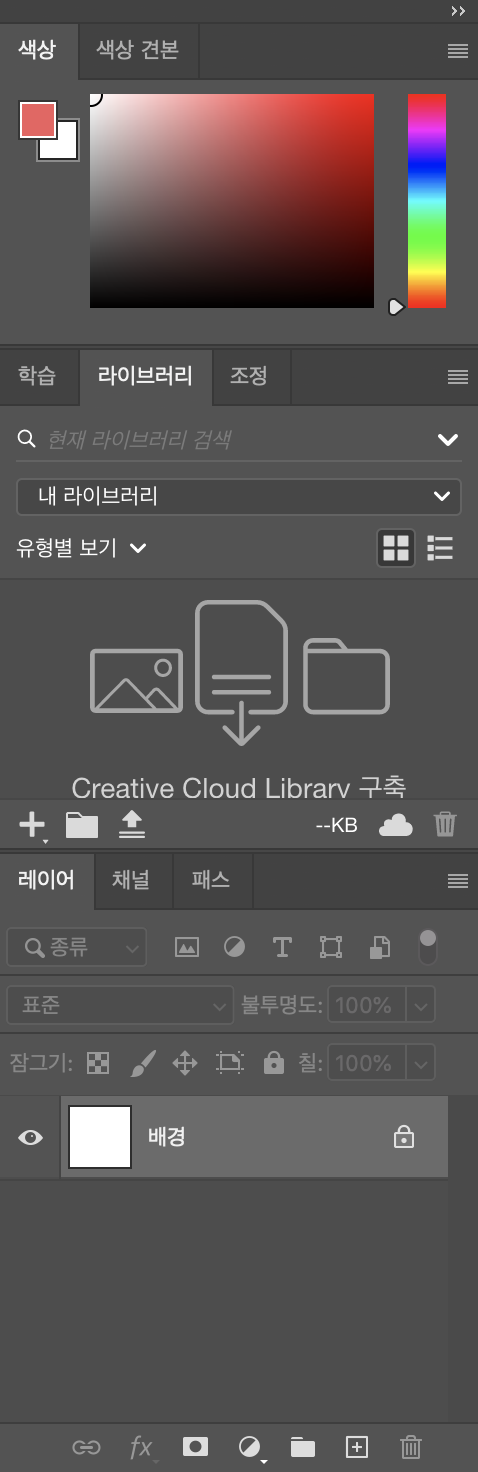Open the 패스 tab

pyautogui.click(x=211, y=880)
